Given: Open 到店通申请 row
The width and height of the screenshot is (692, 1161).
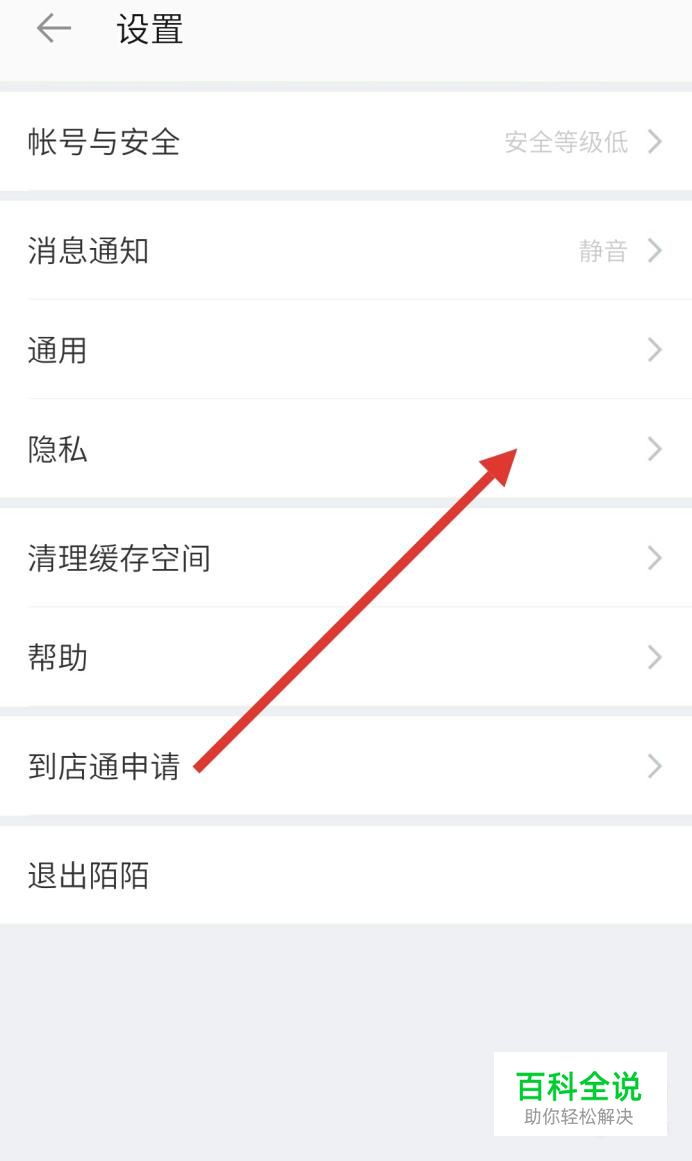Looking at the screenshot, I should point(345,767).
